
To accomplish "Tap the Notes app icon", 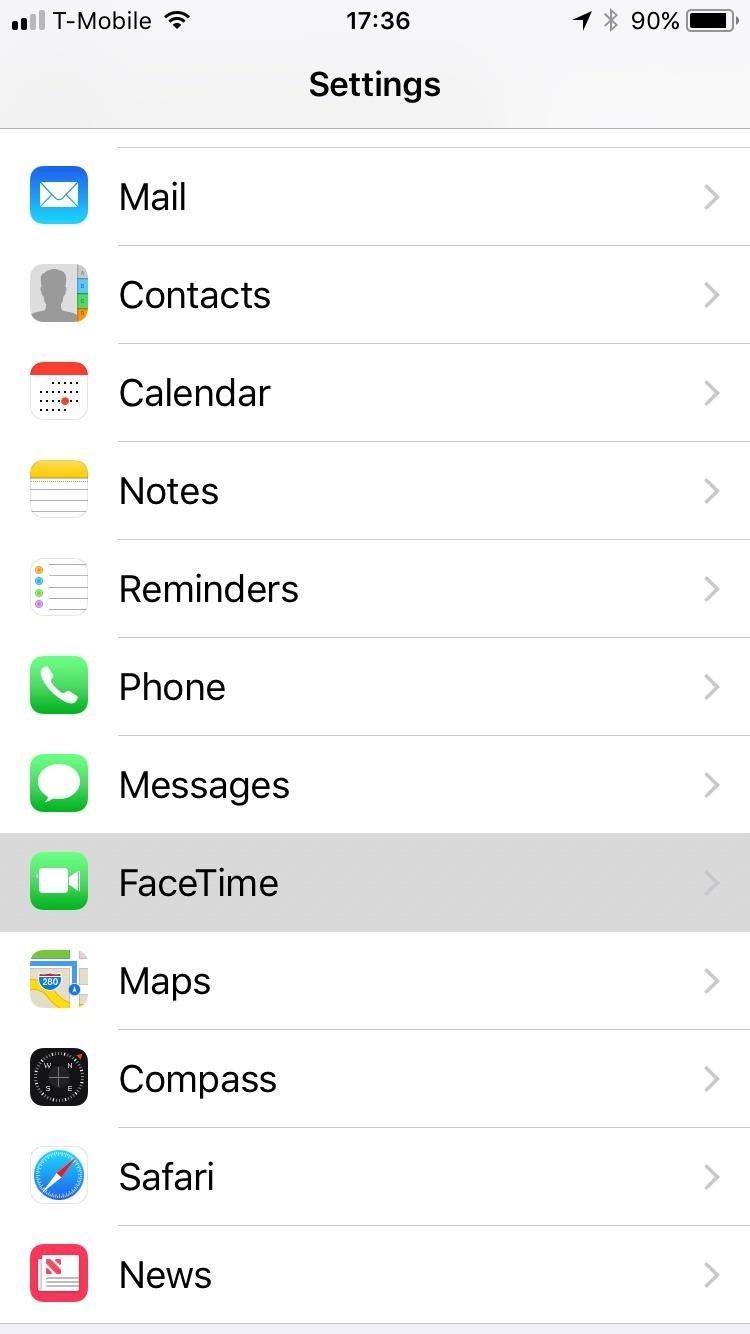I will (x=58, y=490).
